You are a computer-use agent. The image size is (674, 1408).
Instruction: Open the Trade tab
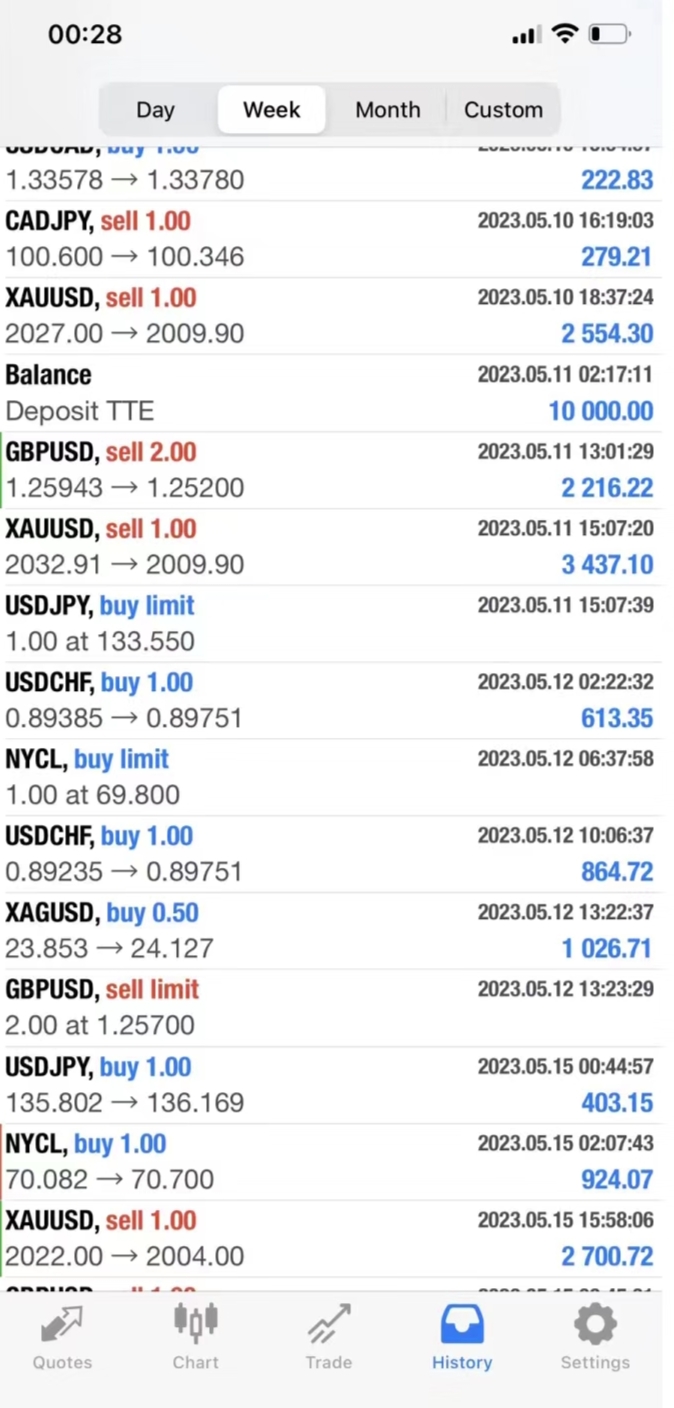coord(329,1338)
